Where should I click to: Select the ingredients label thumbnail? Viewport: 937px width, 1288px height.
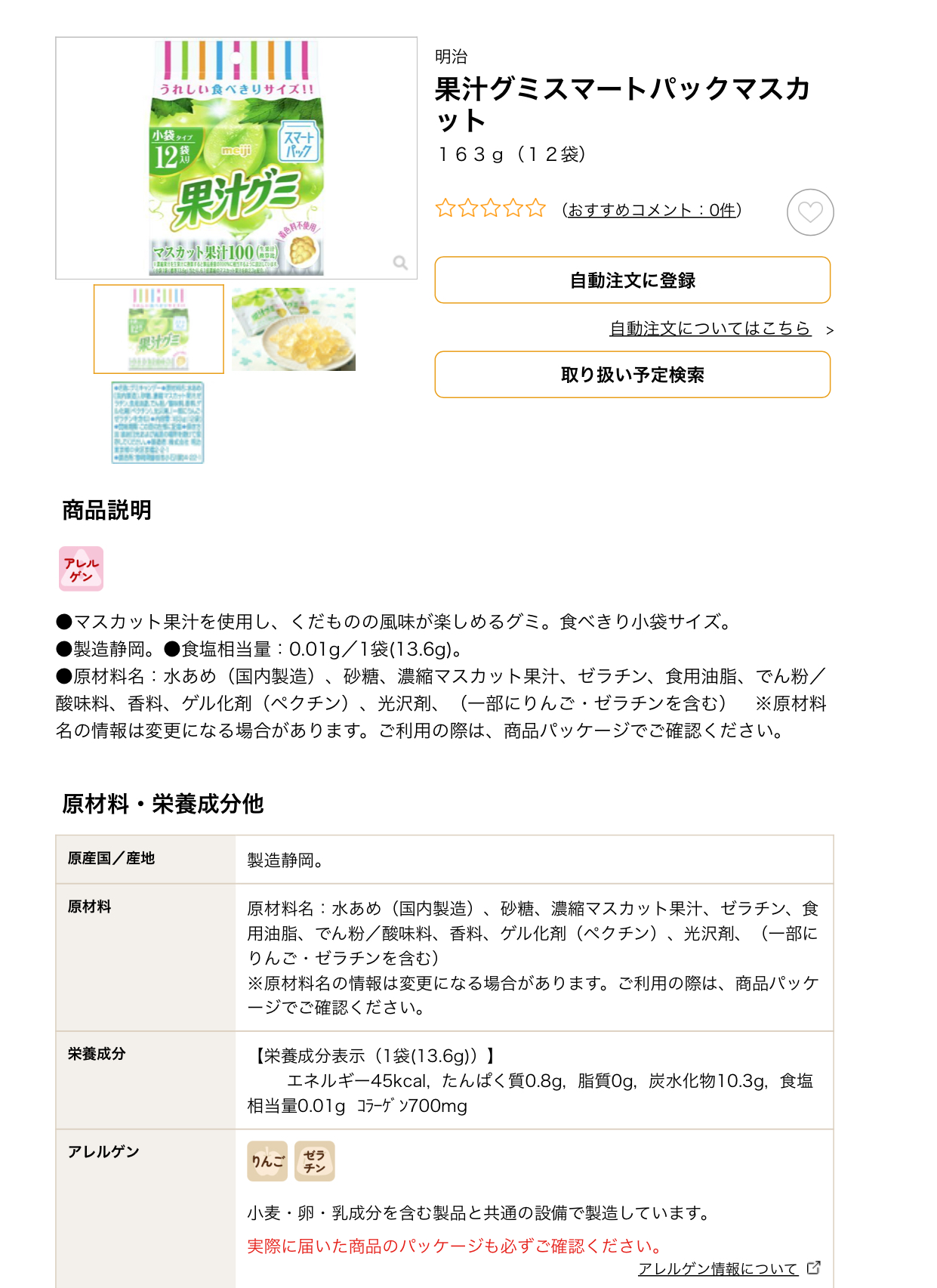pyautogui.click(x=159, y=422)
